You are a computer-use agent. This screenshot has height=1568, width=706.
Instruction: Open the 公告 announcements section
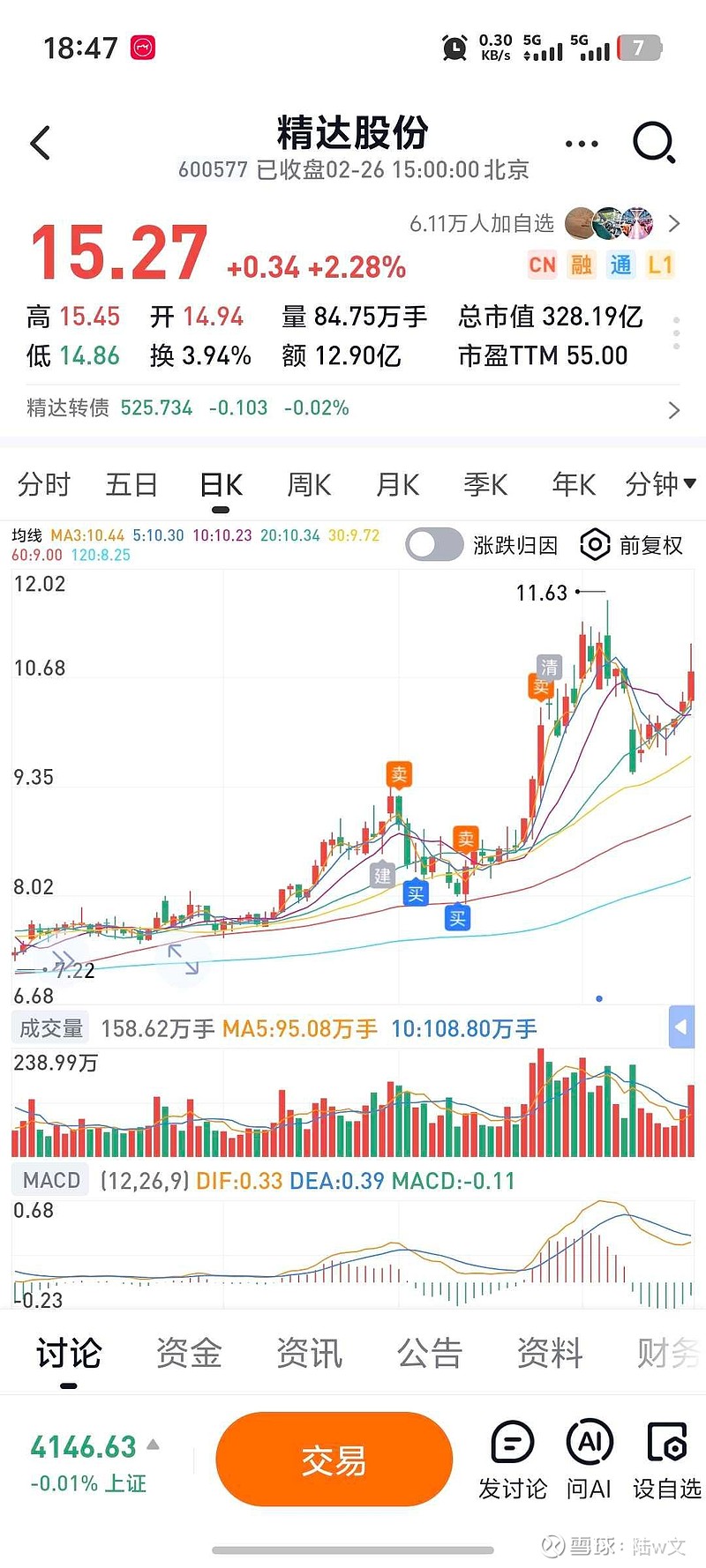click(429, 1352)
